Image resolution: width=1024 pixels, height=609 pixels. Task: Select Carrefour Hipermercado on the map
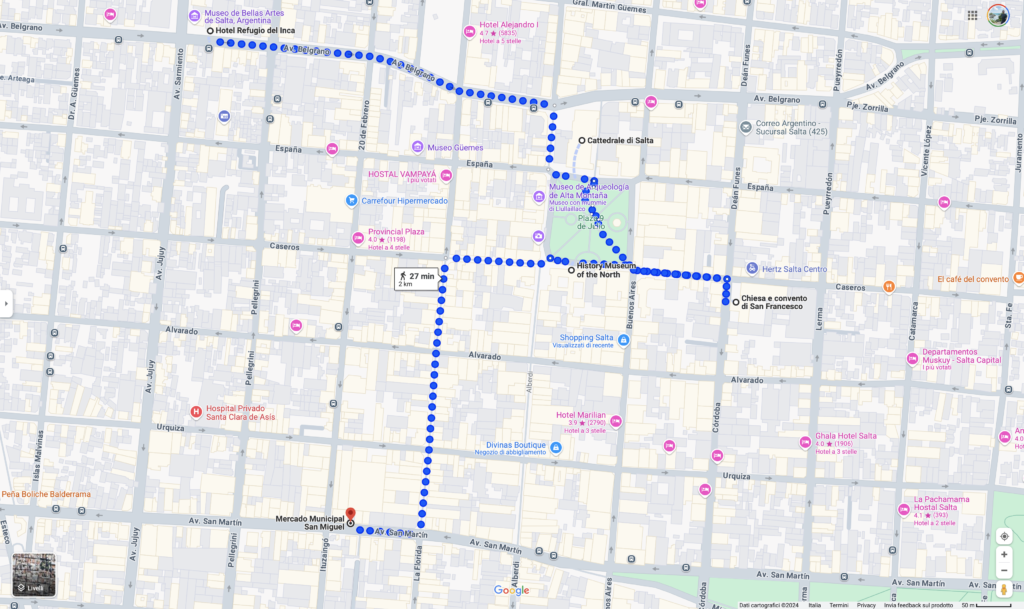352,200
